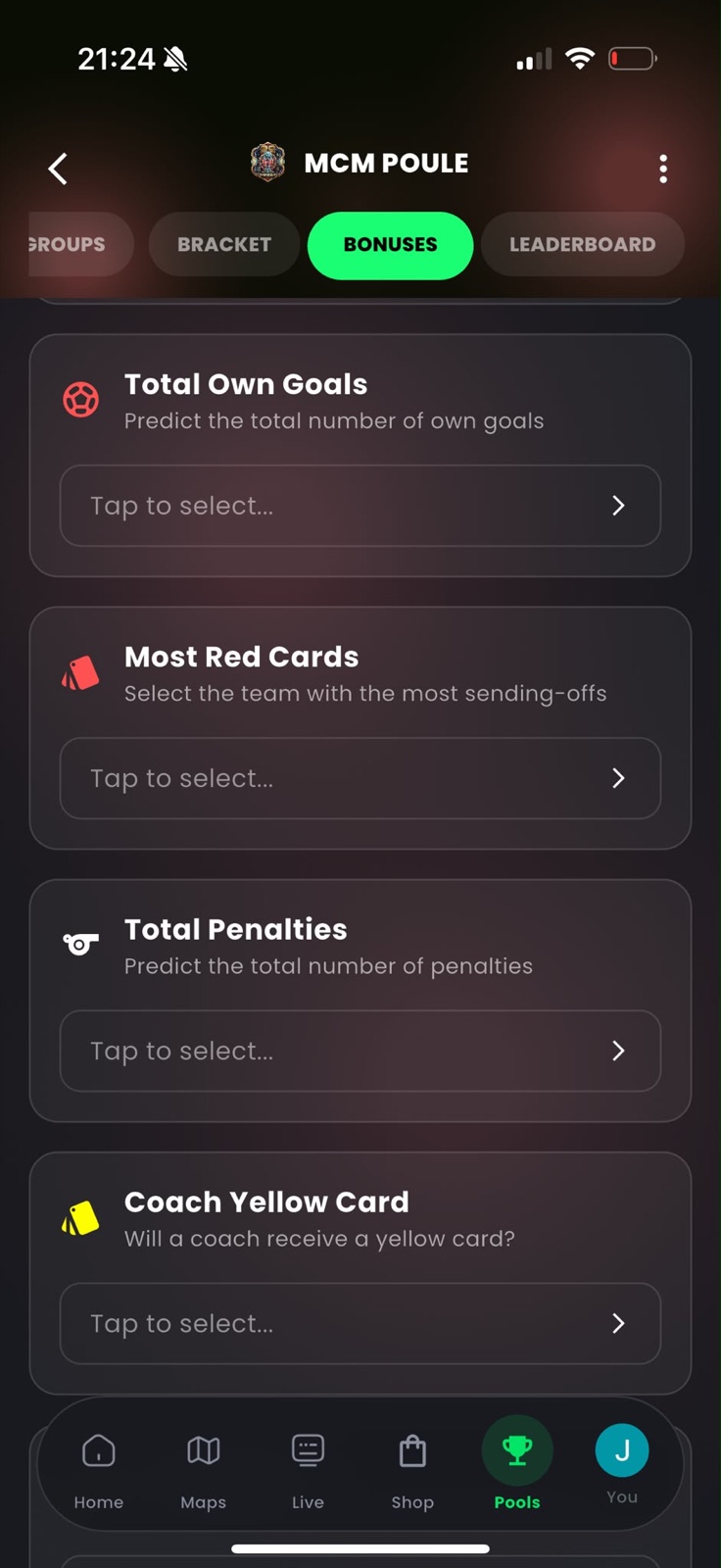Select the Bonuses tab

[x=390, y=245]
